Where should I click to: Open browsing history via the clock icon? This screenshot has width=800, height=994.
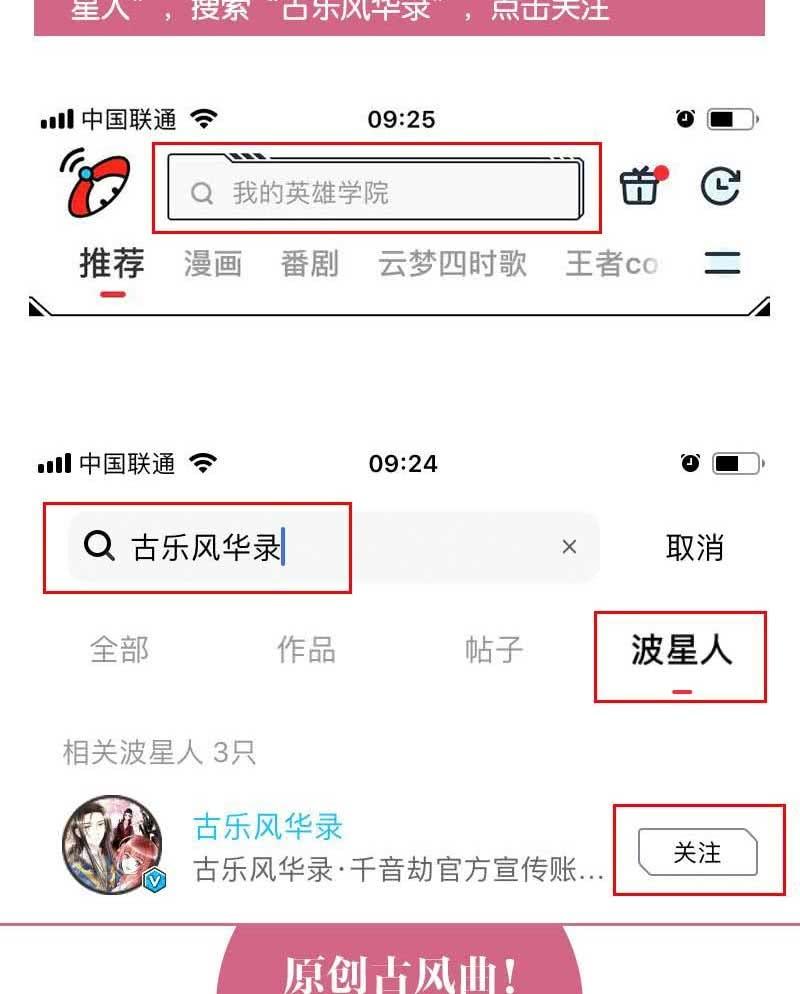click(722, 186)
